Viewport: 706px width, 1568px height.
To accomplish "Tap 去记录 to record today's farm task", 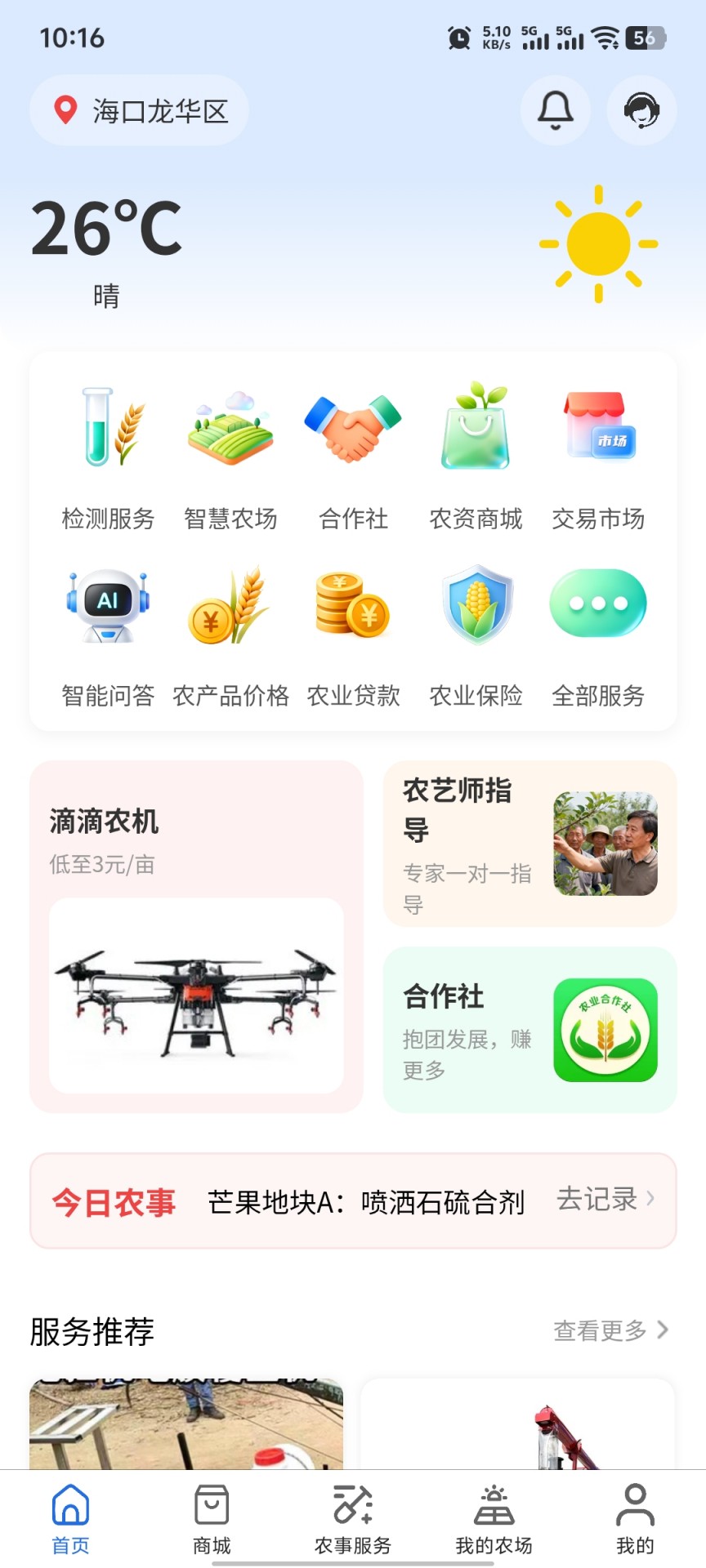I will pyautogui.click(x=603, y=1199).
